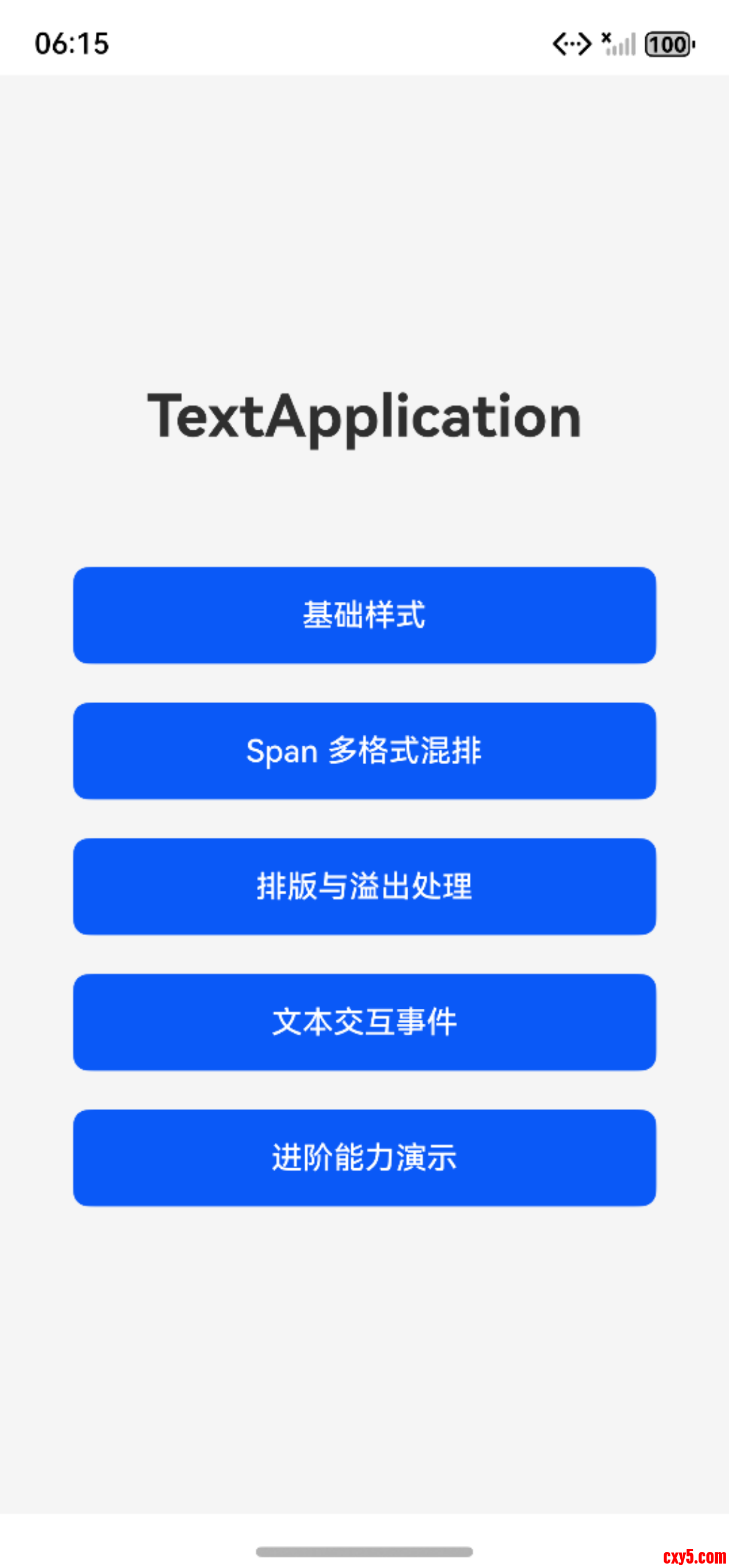
Task: Select the clock showing 06:15
Action: [71, 43]
